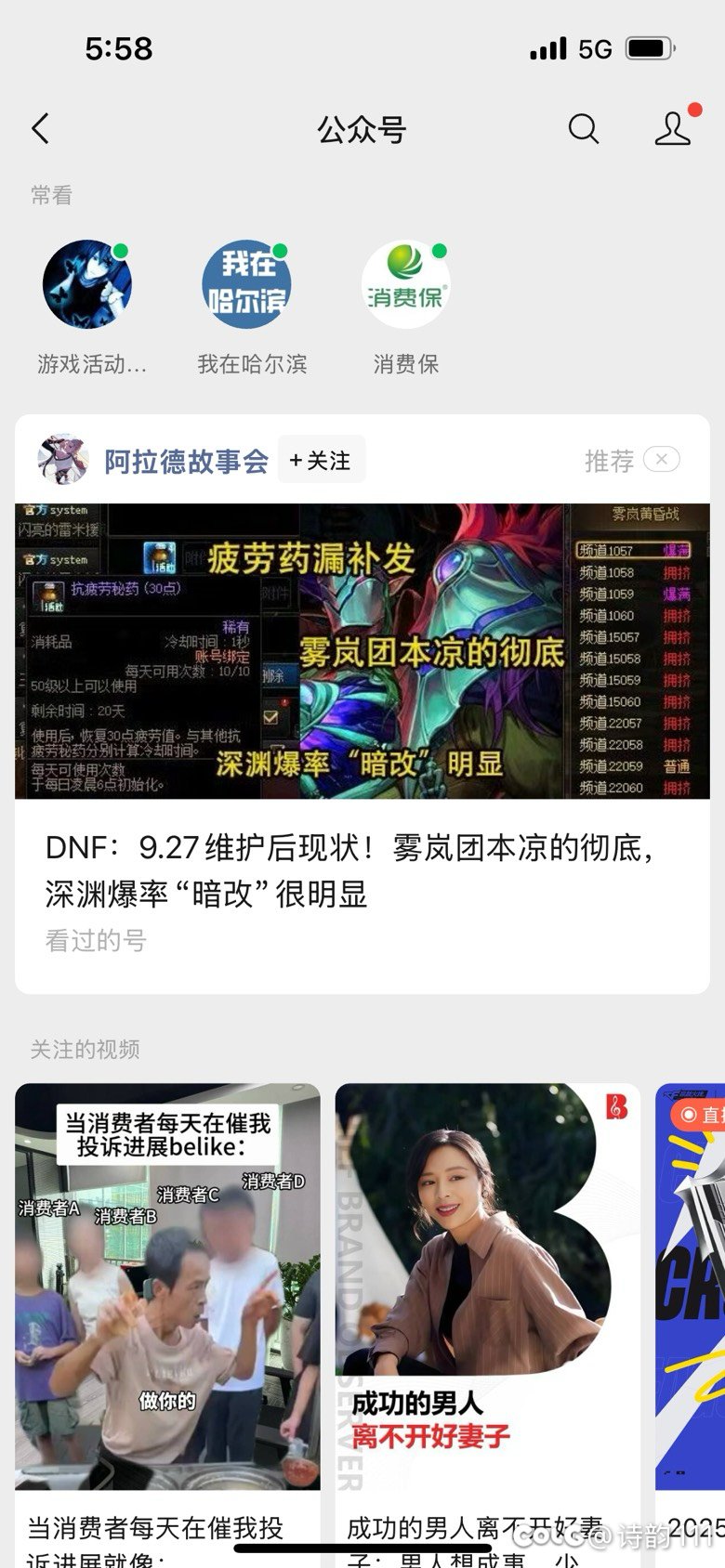Open 消费保 official account
Image resolution: width=725 pixels, height=1568 pixels.
406,284
